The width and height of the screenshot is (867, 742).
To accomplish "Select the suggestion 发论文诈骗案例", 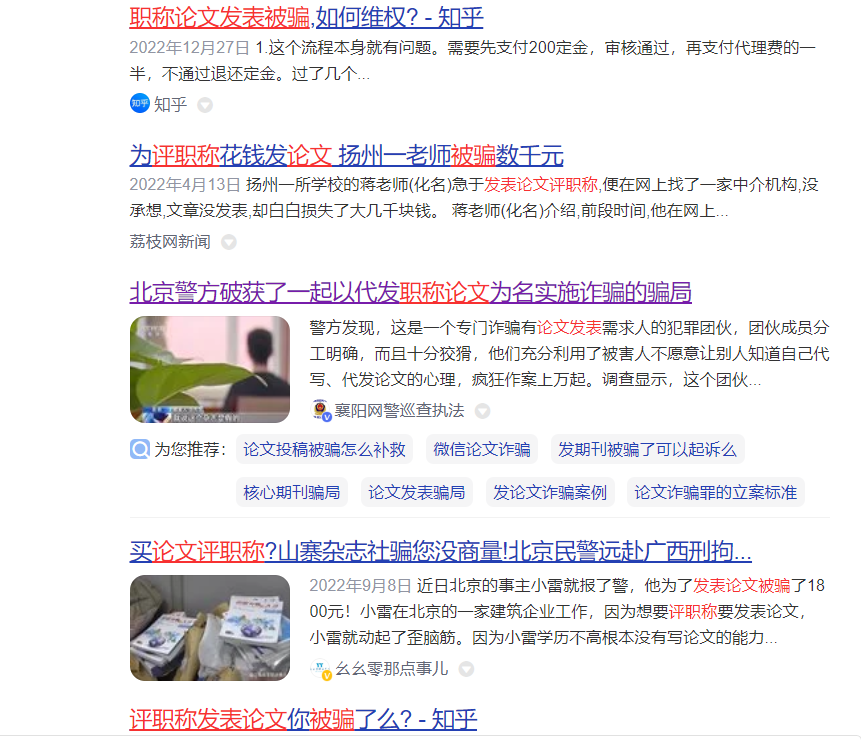I will tap(550, 492).
